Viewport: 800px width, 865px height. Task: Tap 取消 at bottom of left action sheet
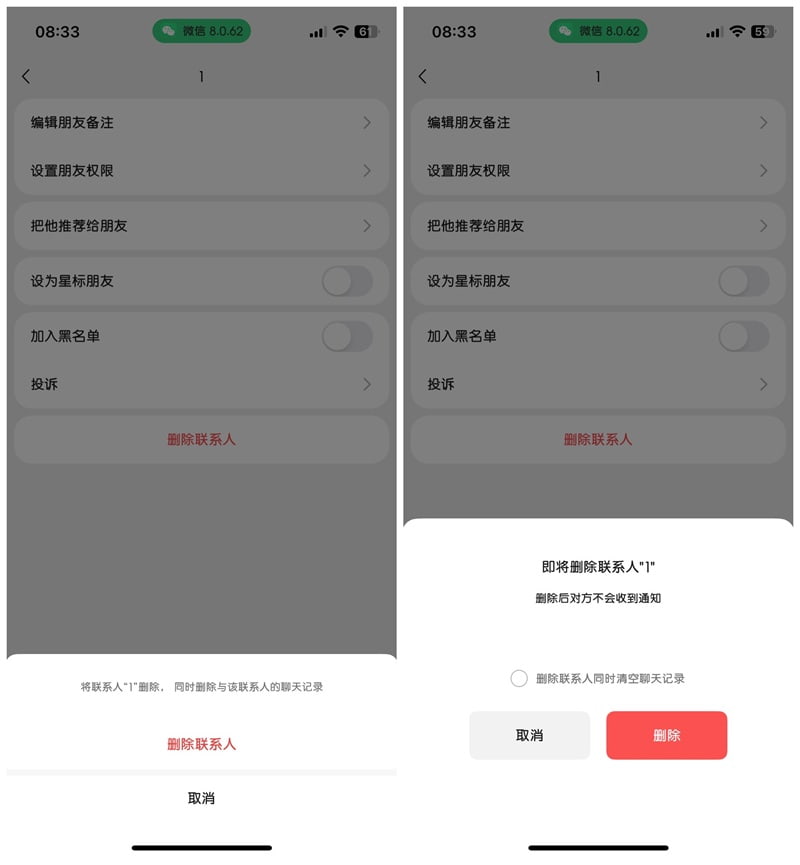[199, 798]
